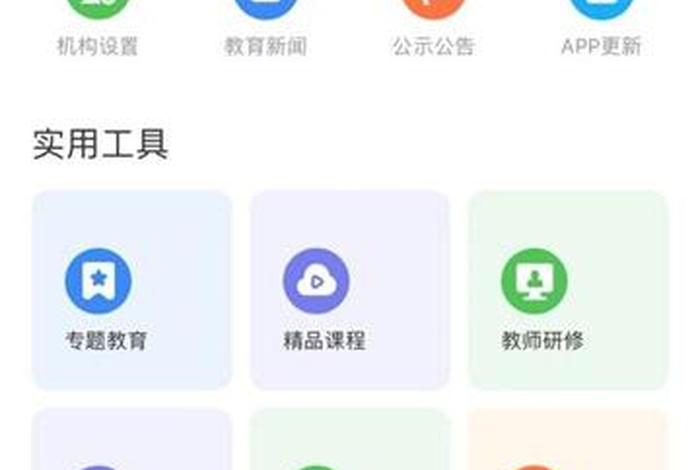Image resolution: width=700 pixels, height=470 pixels.
Task: Open 机构设置 shortcut
Action: [x=97, y=28]
